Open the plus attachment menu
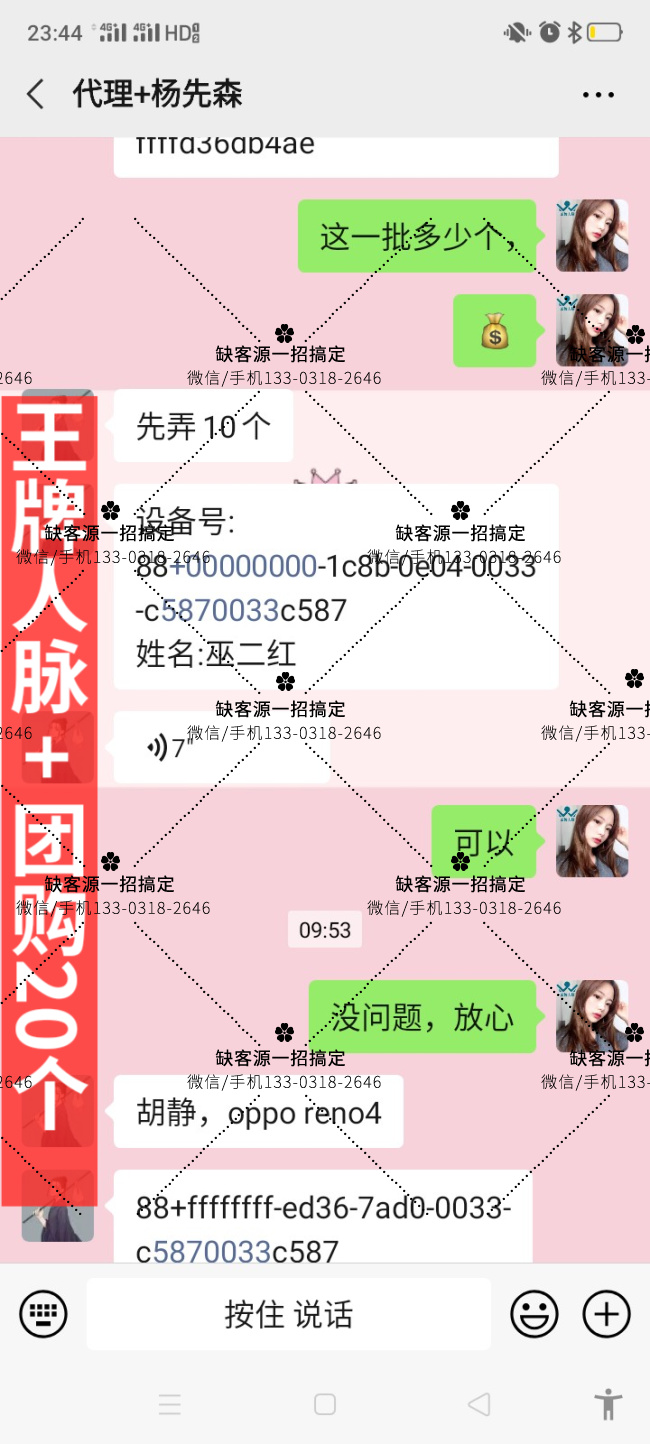This screenshot has width=650, height=1444. point(606,1314)
